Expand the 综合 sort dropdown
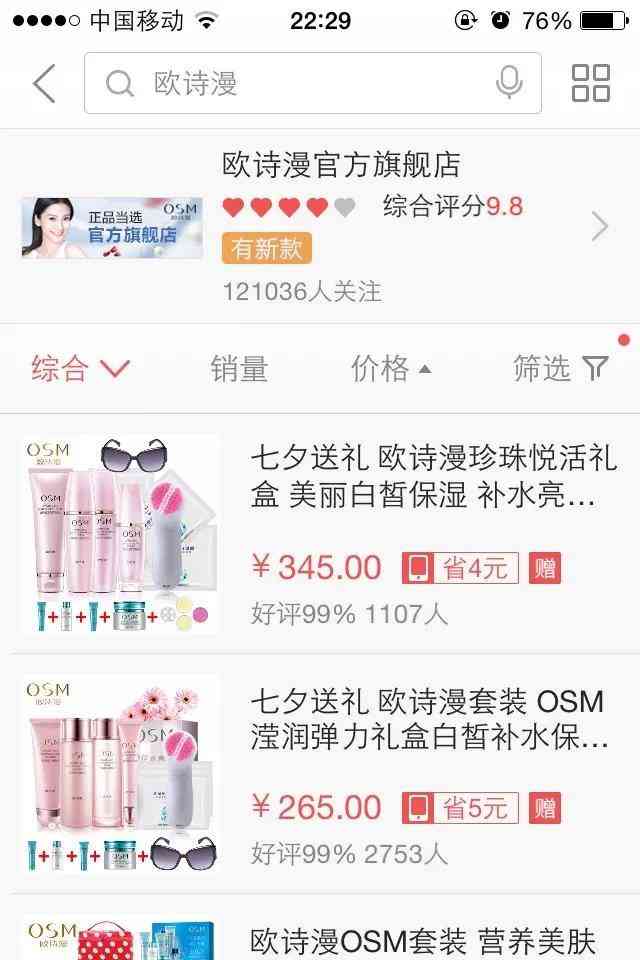 80,369
